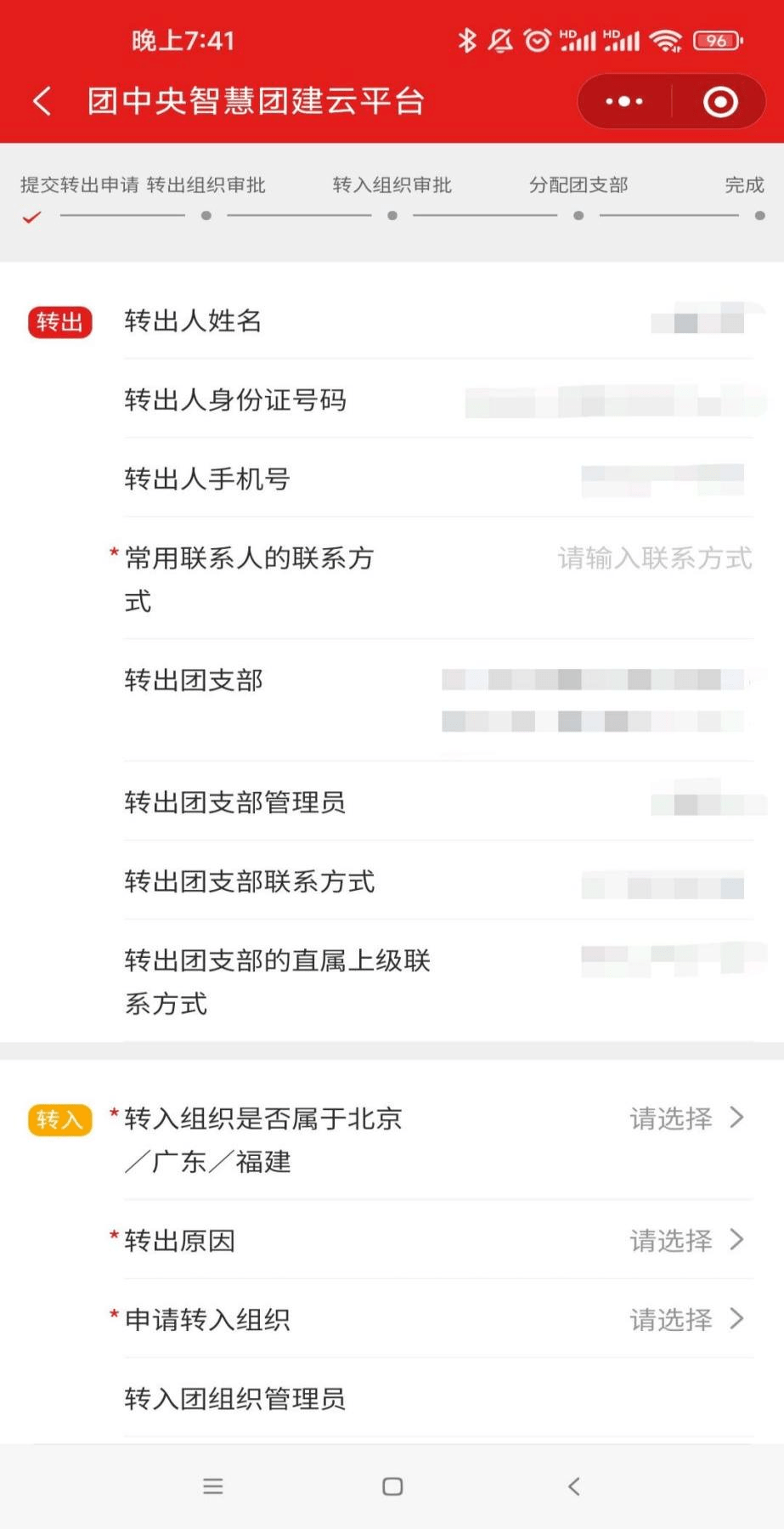This screenshot has width=784, height=1529.
Task: Open the mini-program more options (···) menu
Action: pos(623,100)
